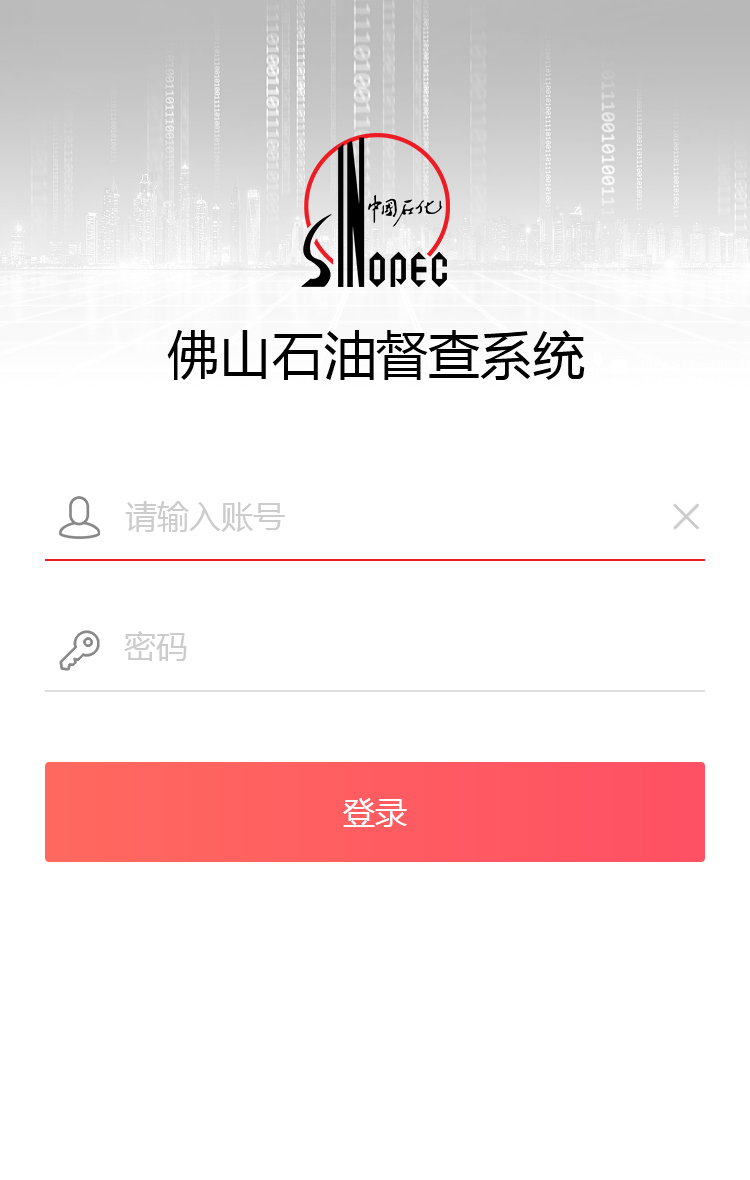Clear the account field with the X
Screen dimensions: 750x1180
point(686,517)
